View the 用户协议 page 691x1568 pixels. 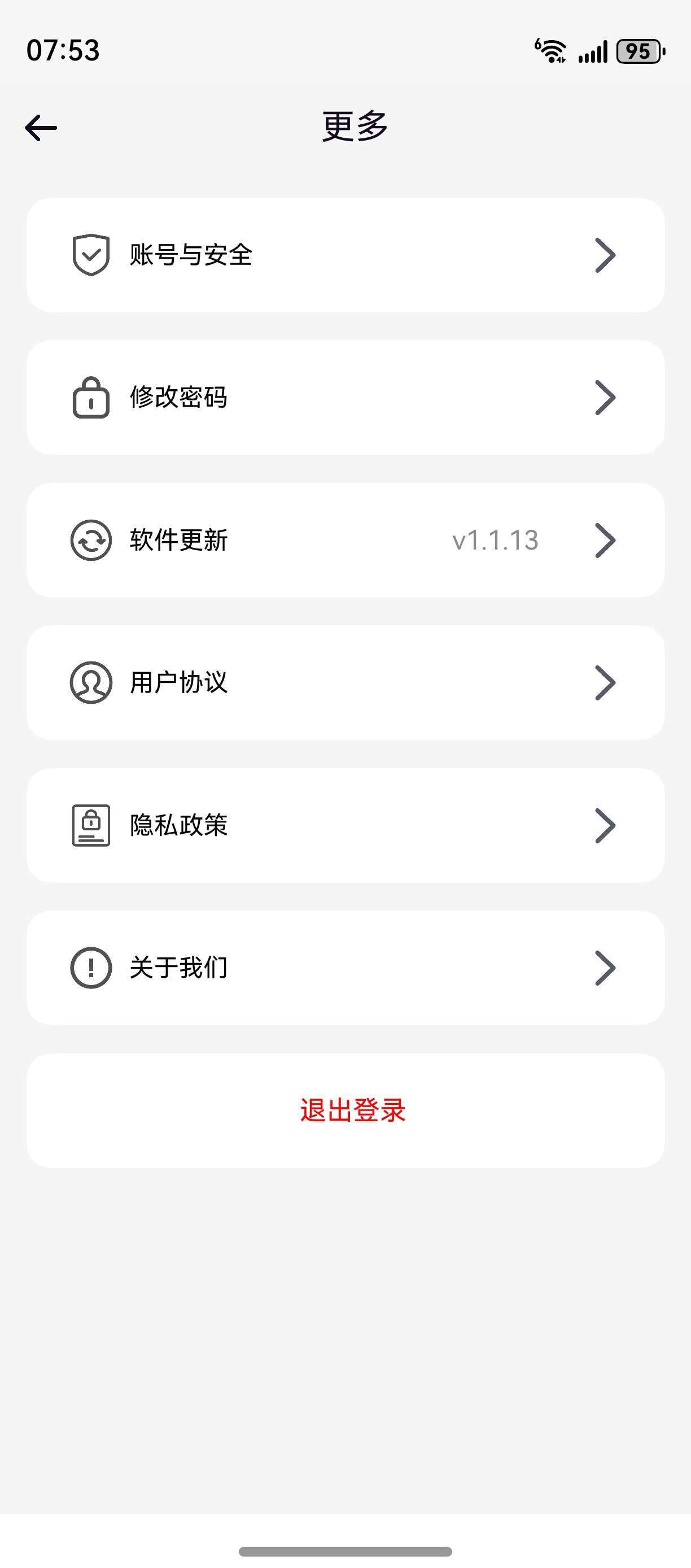(x=345, y=682)
